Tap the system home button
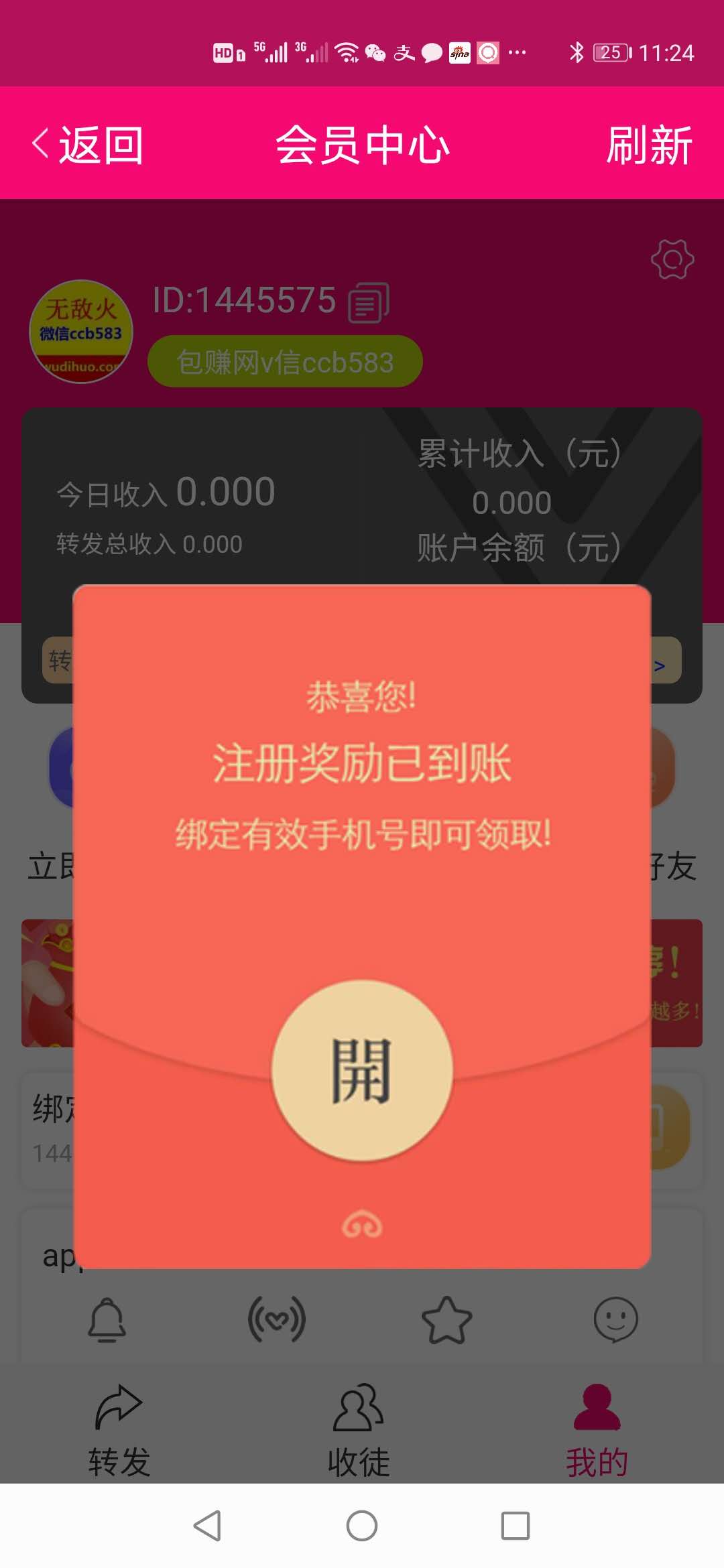Image resolution: width=724 pixels, height=1568 pixels. point(362,1526)
